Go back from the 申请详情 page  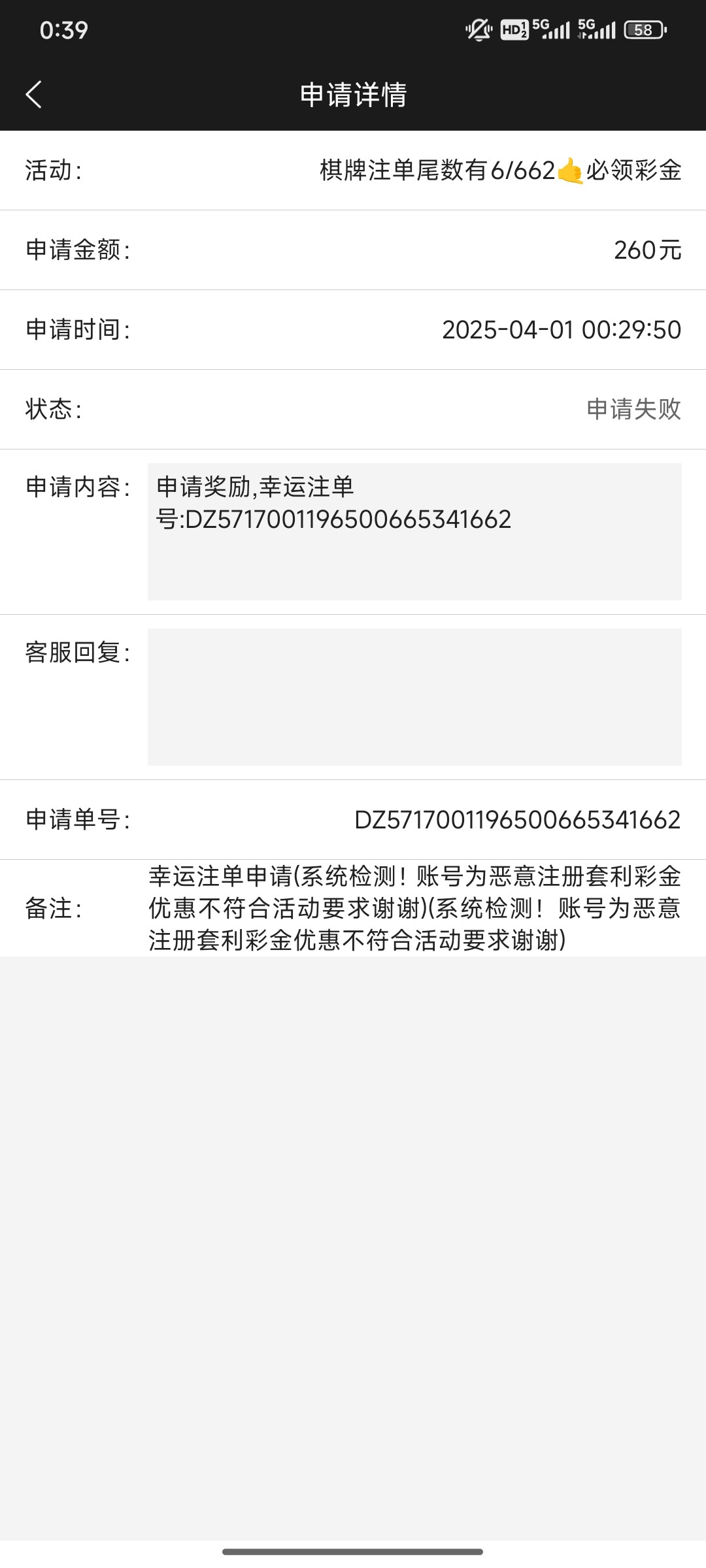click(x=34, y=95)
